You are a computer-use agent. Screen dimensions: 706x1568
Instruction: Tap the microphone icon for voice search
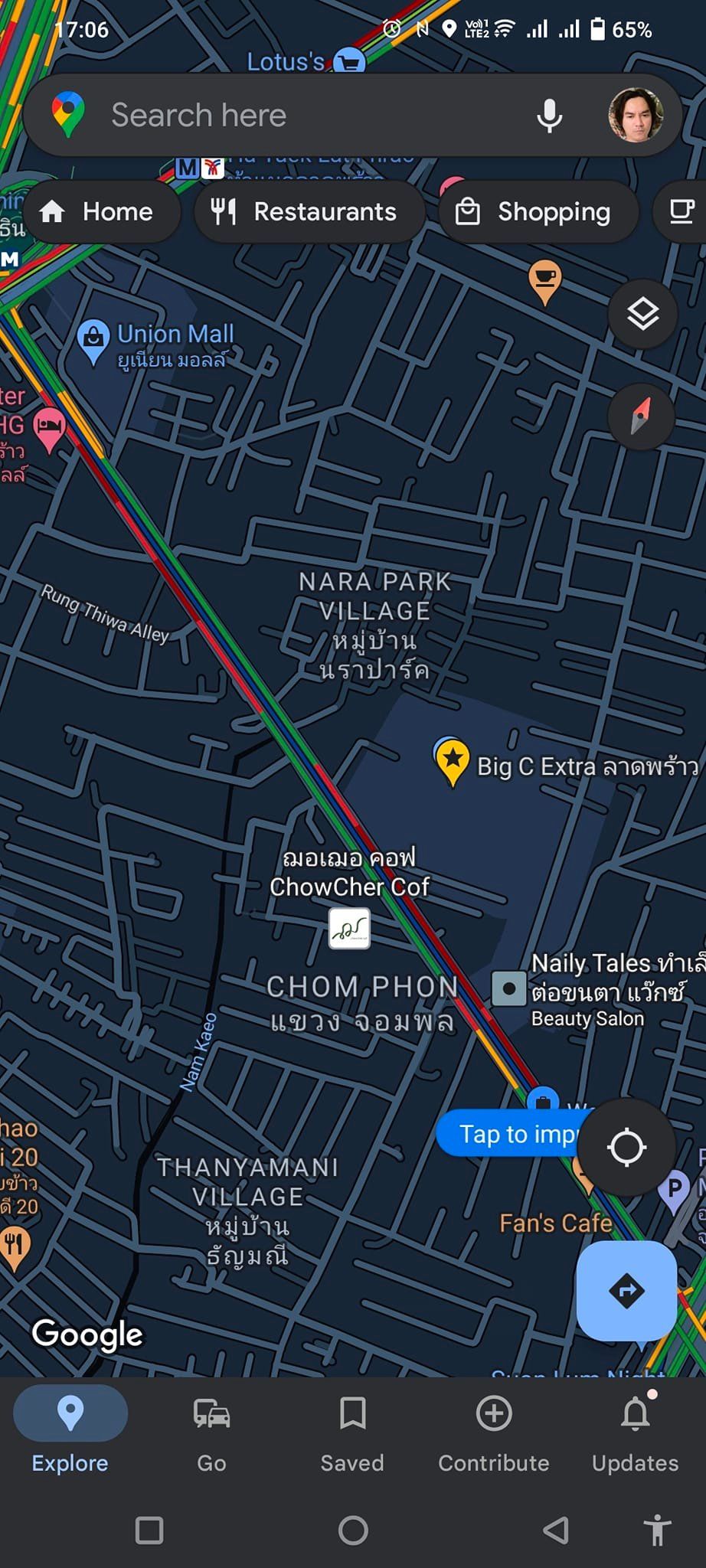[548, 115]
